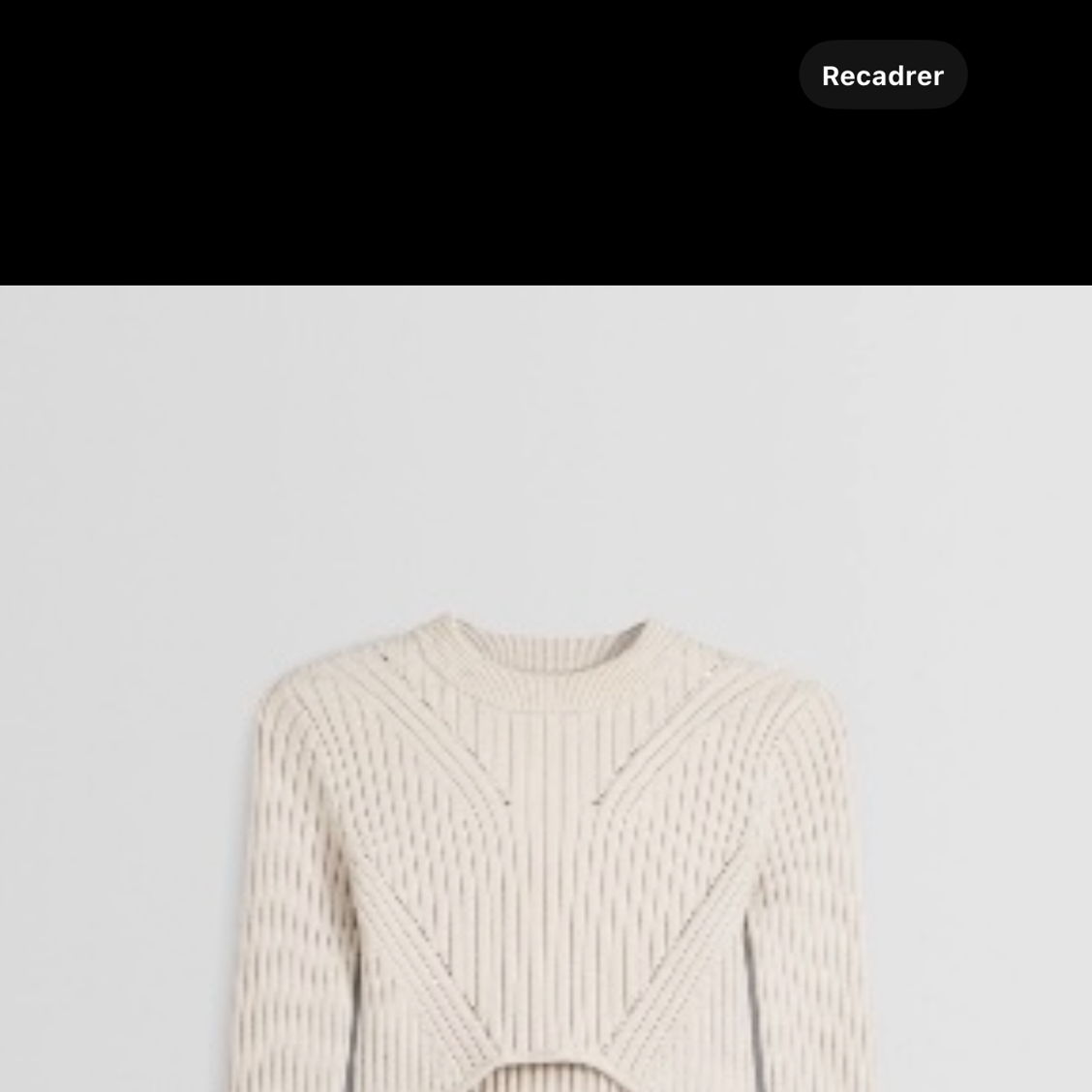Tap the Recadrer crop button
The height and width of the screenshot is (1092, 1092).
882,76
